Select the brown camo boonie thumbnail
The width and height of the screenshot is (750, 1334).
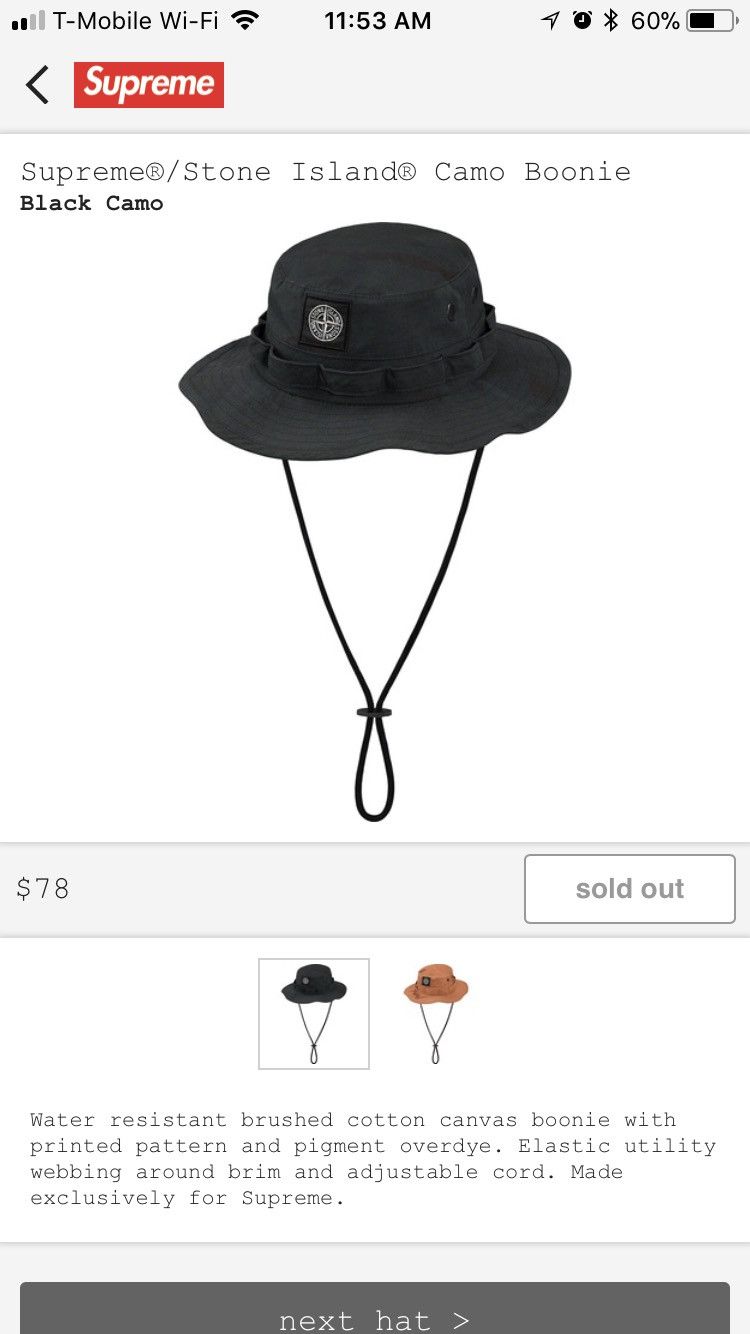coord(436,1013)
